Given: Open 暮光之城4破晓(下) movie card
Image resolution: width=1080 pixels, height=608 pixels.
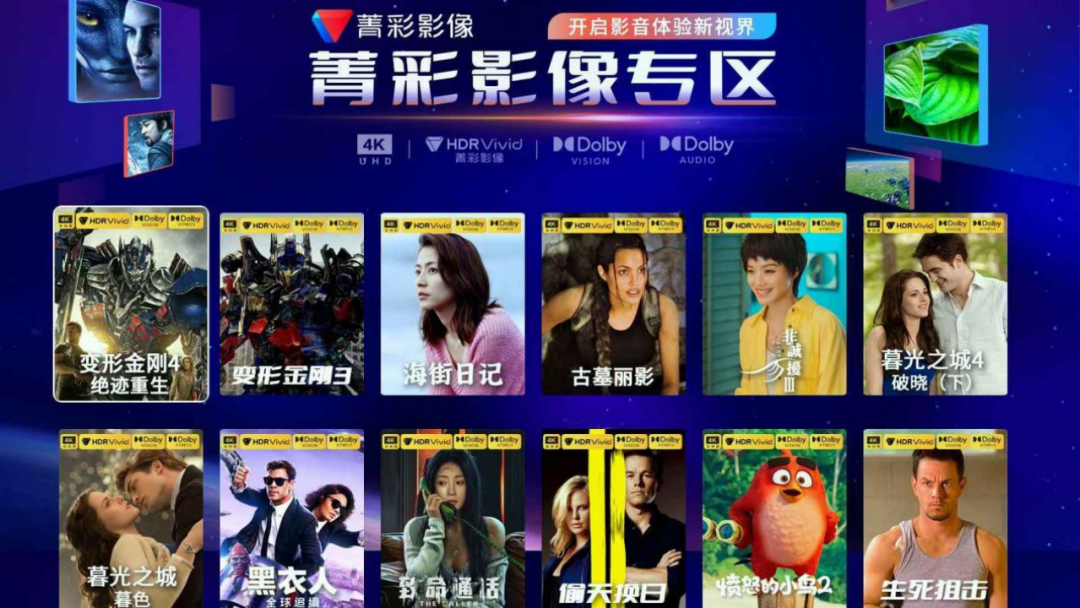Looking at the screenshot, I should pyautogui.click(x=935, y=304).
